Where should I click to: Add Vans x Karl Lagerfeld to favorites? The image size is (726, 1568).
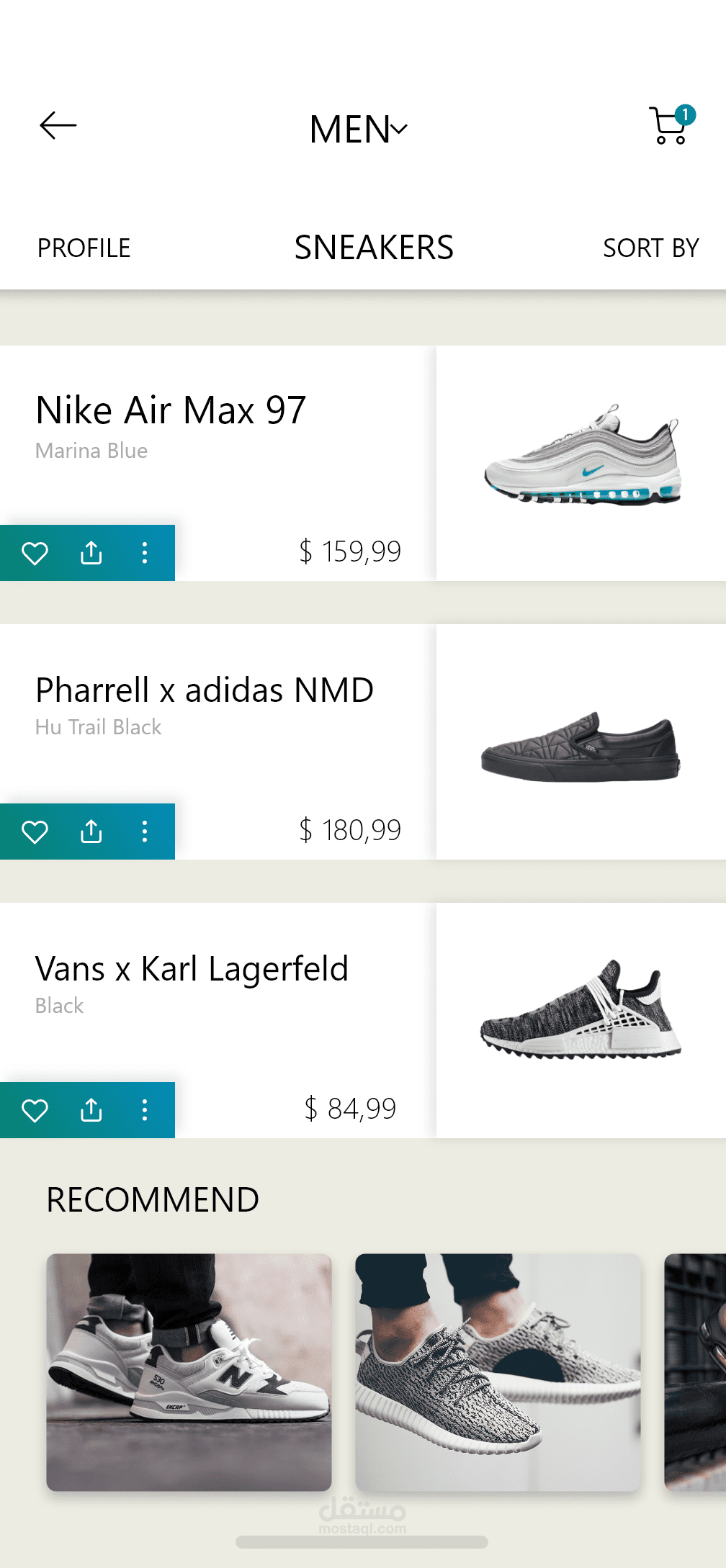[x=35, y=1110]
